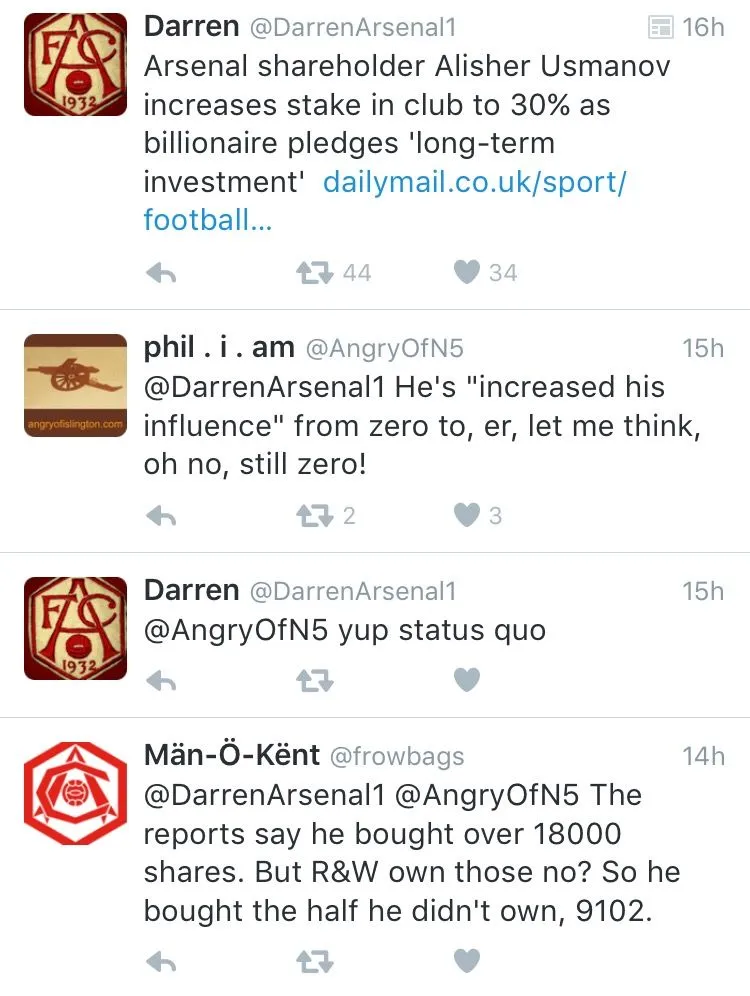Open Darren's profile picture on the 16h tweet
This screenshot has width=750, height=996.
pos(76,66)
